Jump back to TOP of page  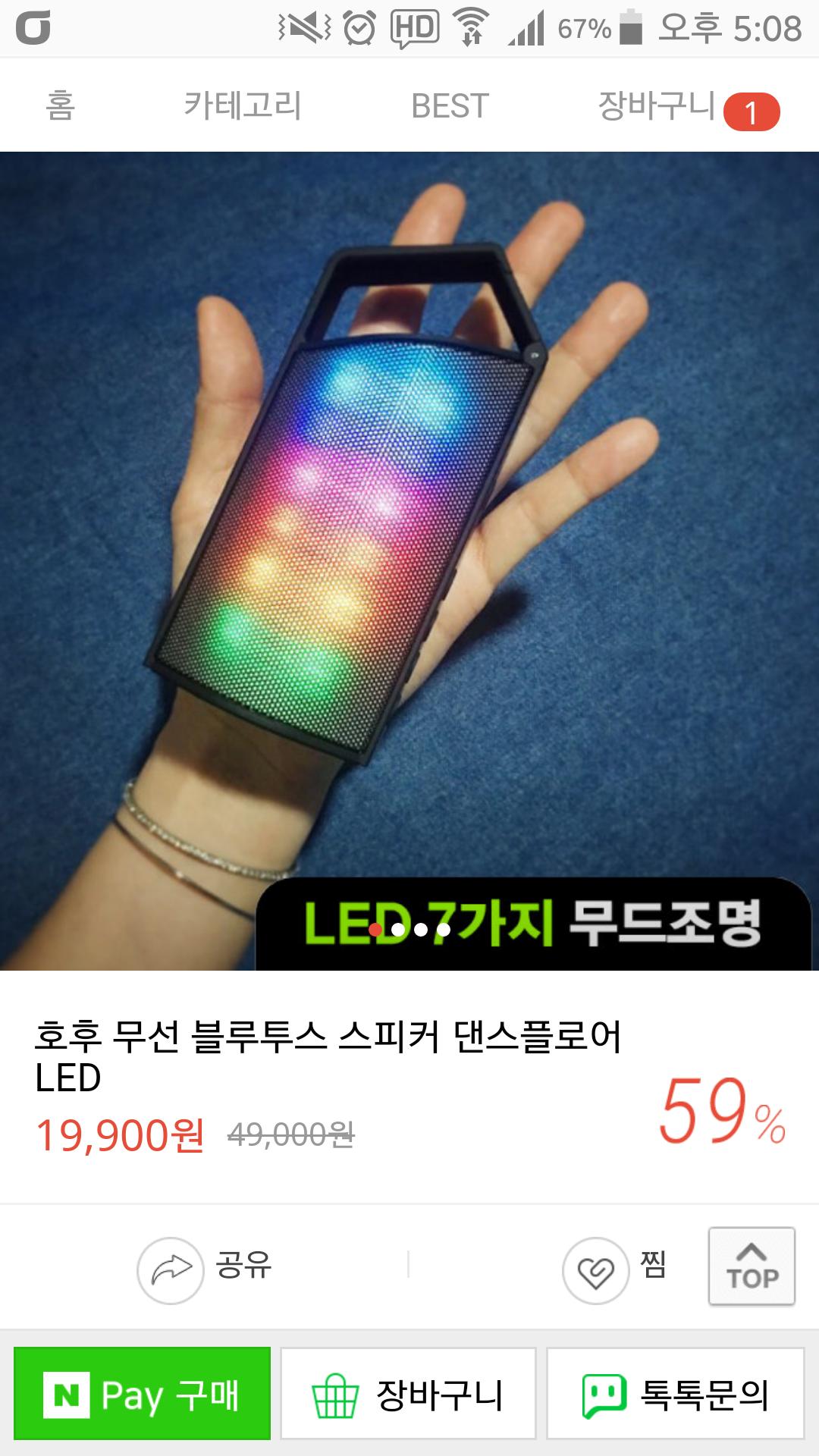pos(752,1266)
